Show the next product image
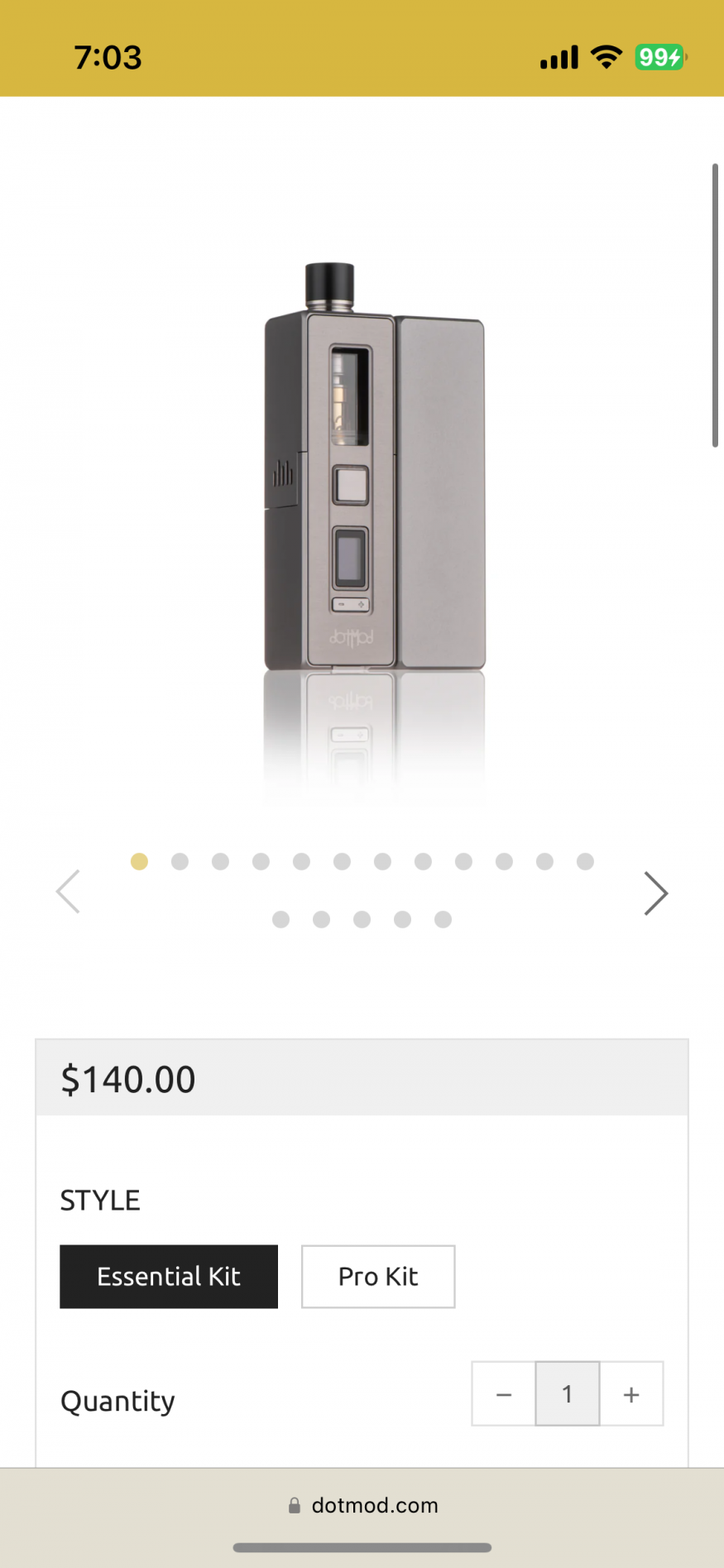Image resolution: width=724 pixels, height=1568 pixels. (x=655, y=894)
